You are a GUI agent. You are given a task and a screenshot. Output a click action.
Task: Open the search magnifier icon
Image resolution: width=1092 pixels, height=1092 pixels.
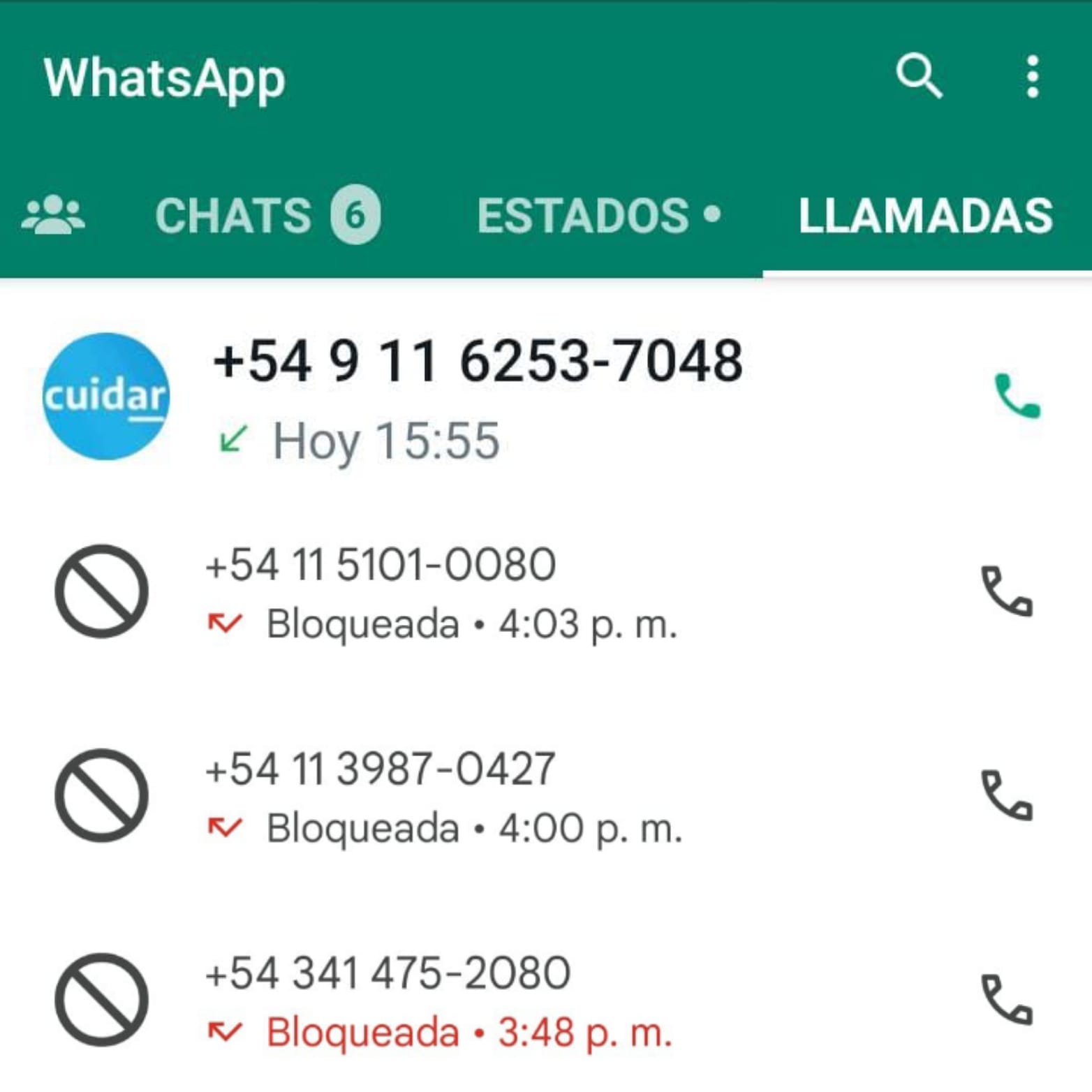point(918,75)
